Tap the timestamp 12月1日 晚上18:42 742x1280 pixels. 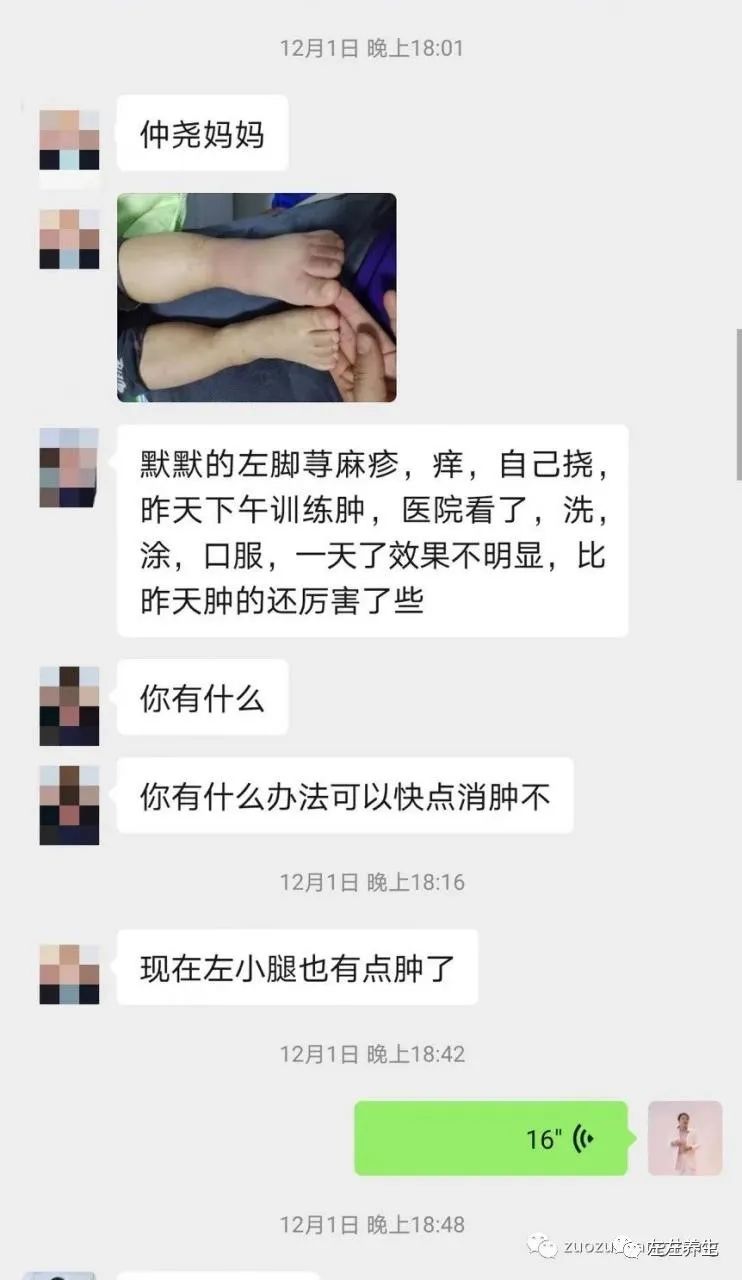371,1051
